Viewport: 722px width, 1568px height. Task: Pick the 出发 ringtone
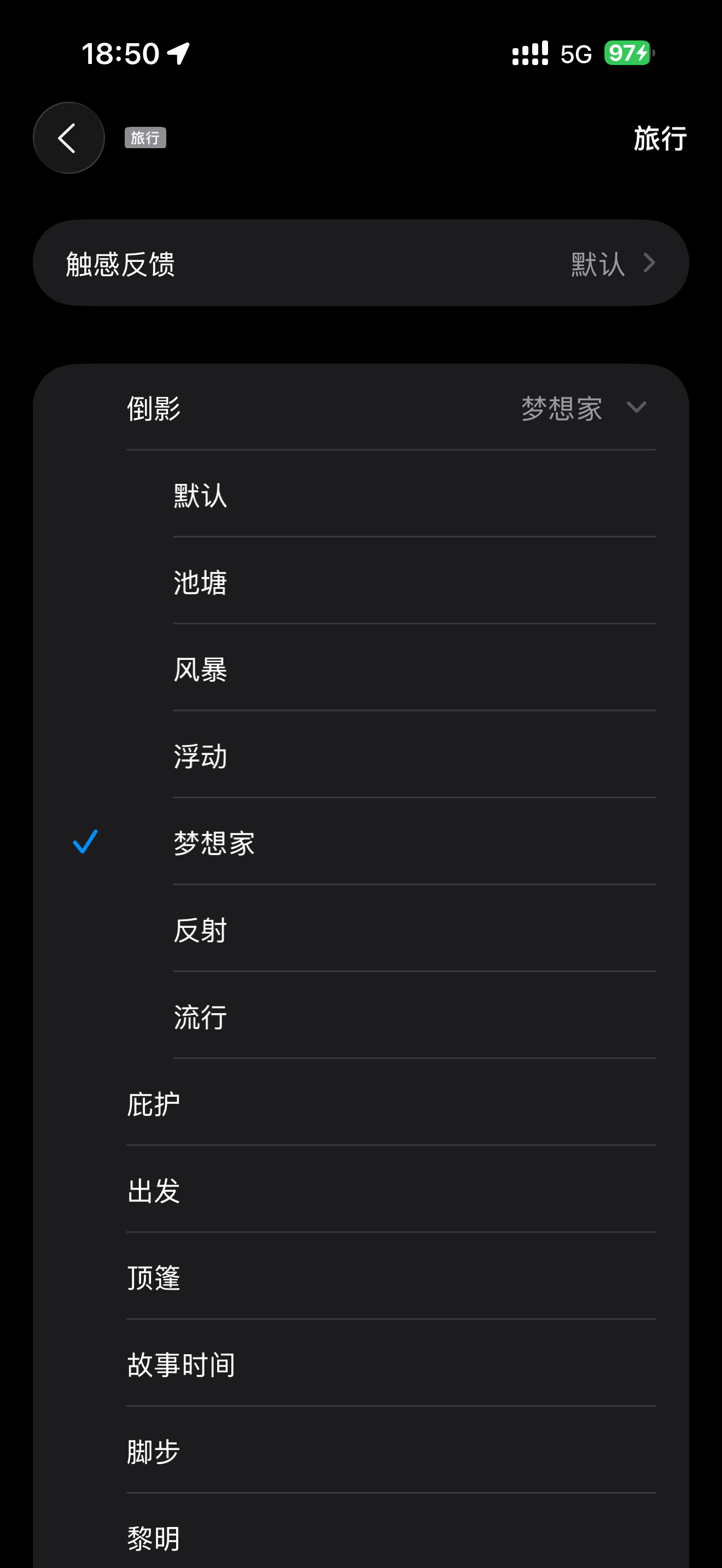[361, 1190]
